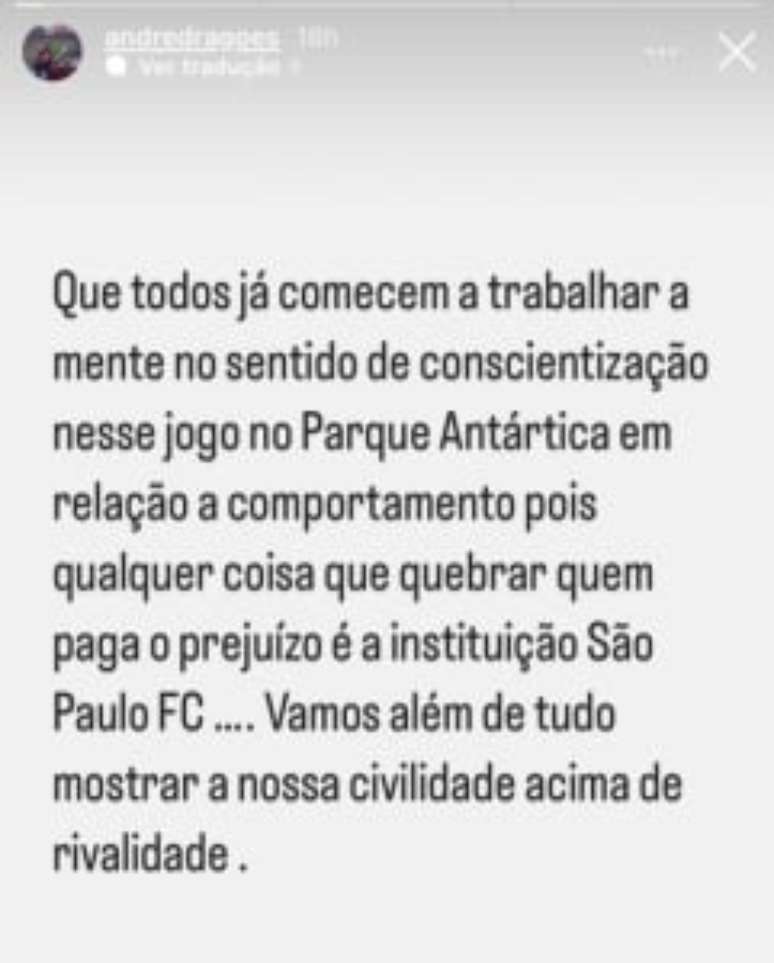Screen dimensions: 774x963
Task: Open the story author's profile picture
Action: coord(52,53)
